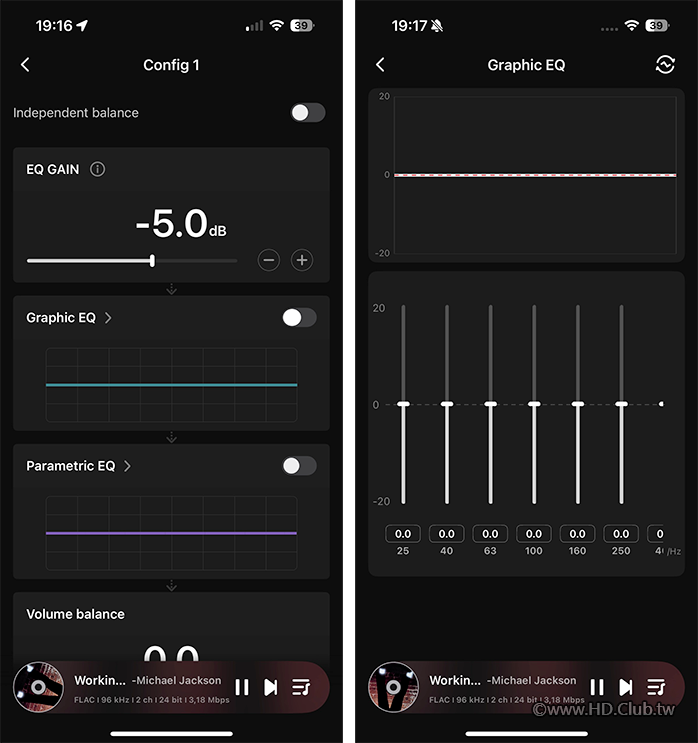Screen dimensions: 698x743
Task: Open the play queue in Config 1 mini player
Action: (x=301, y=687)
